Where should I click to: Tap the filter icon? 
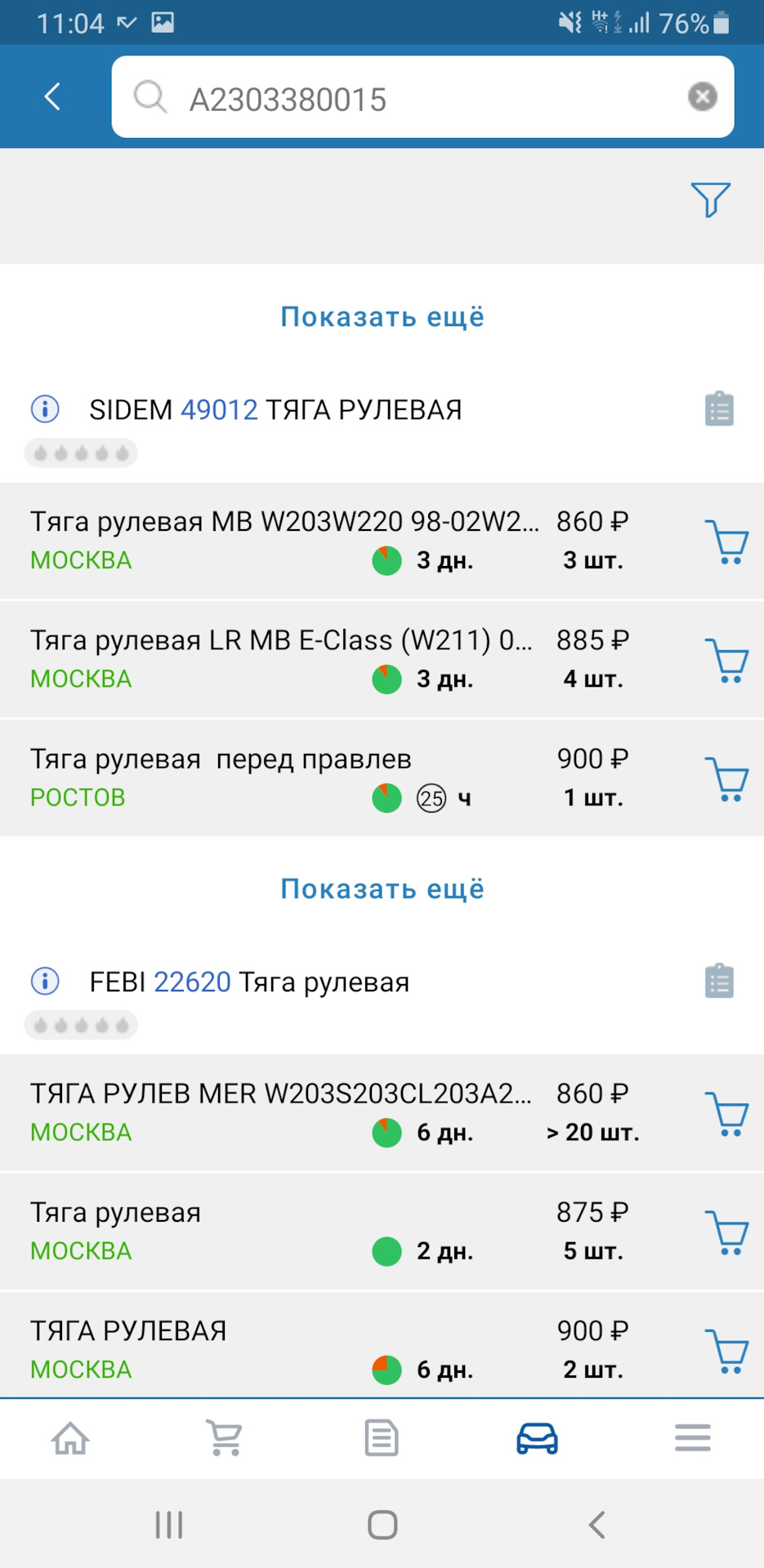(x=709, y=198)
